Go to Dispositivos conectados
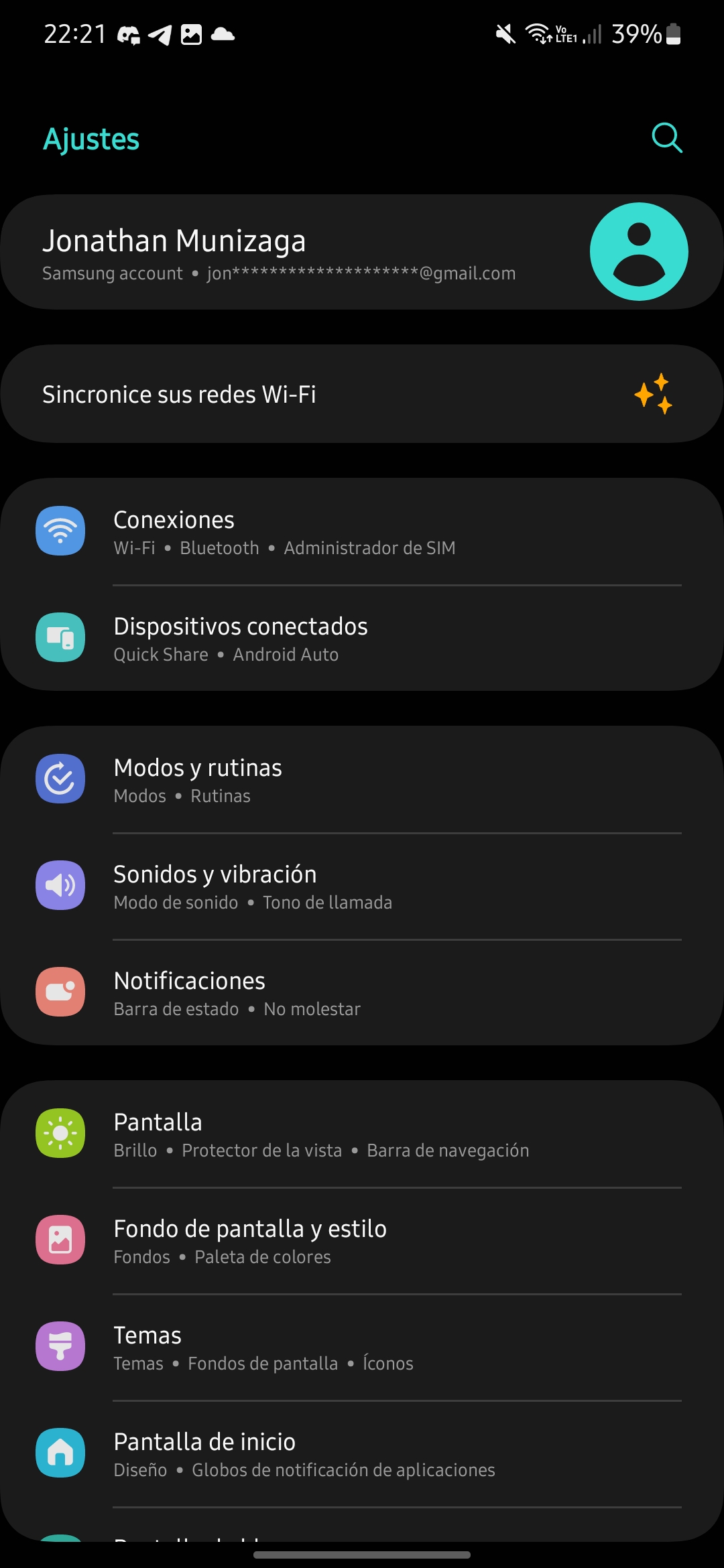 362,639
